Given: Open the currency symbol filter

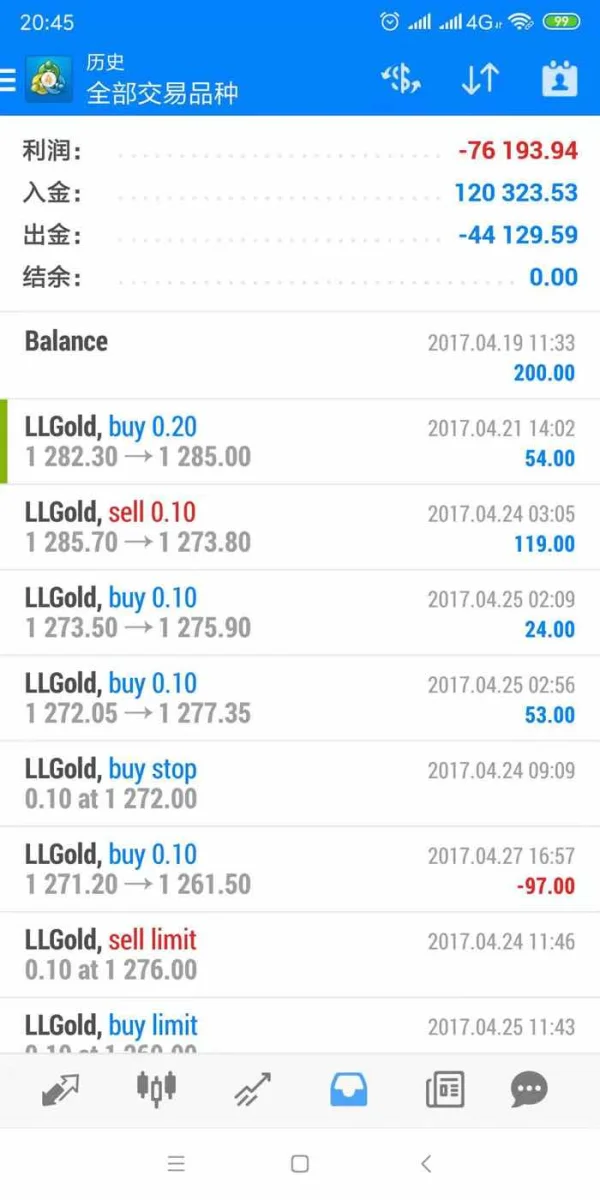Looking at the screenshot, I should tap(401, 80).
